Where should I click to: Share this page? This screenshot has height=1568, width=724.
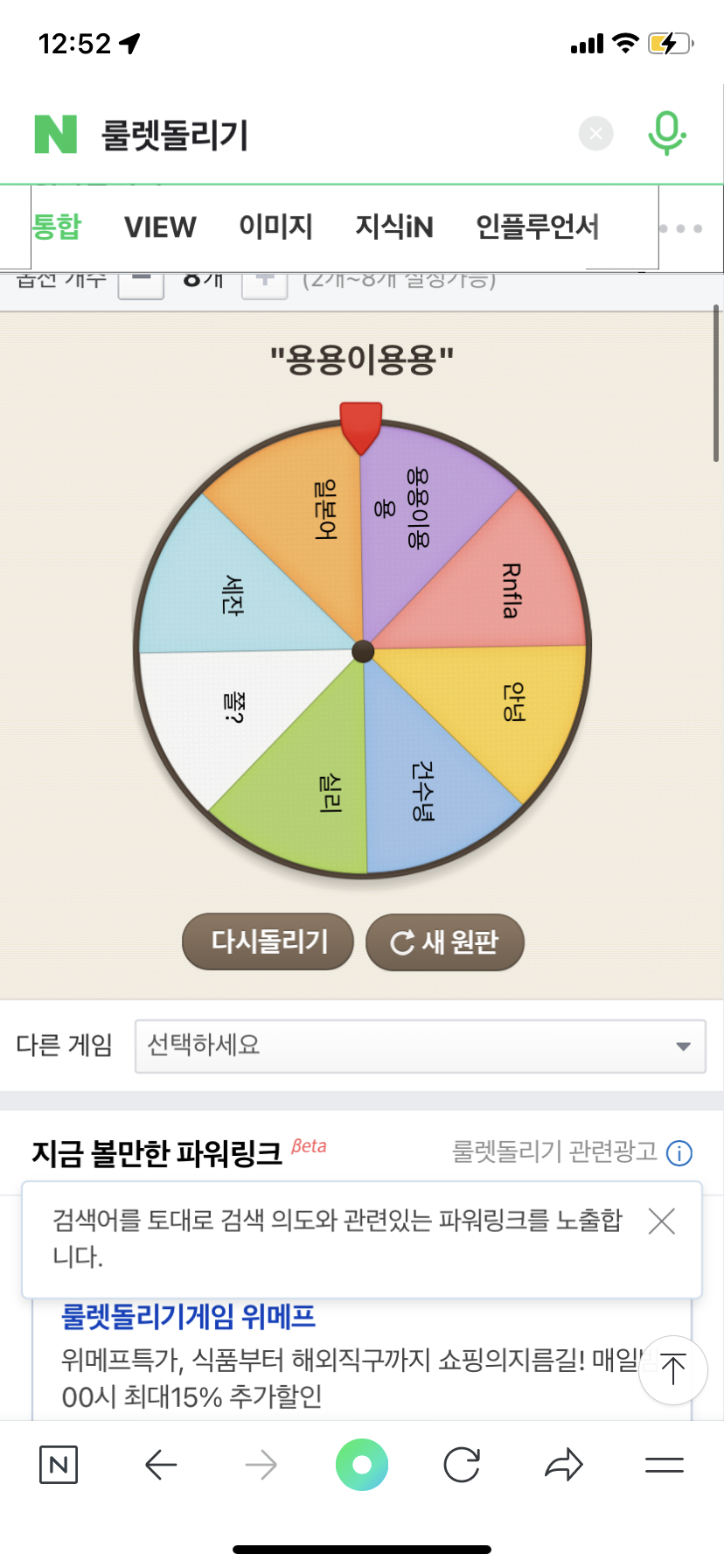click(x=564, y=1465)
